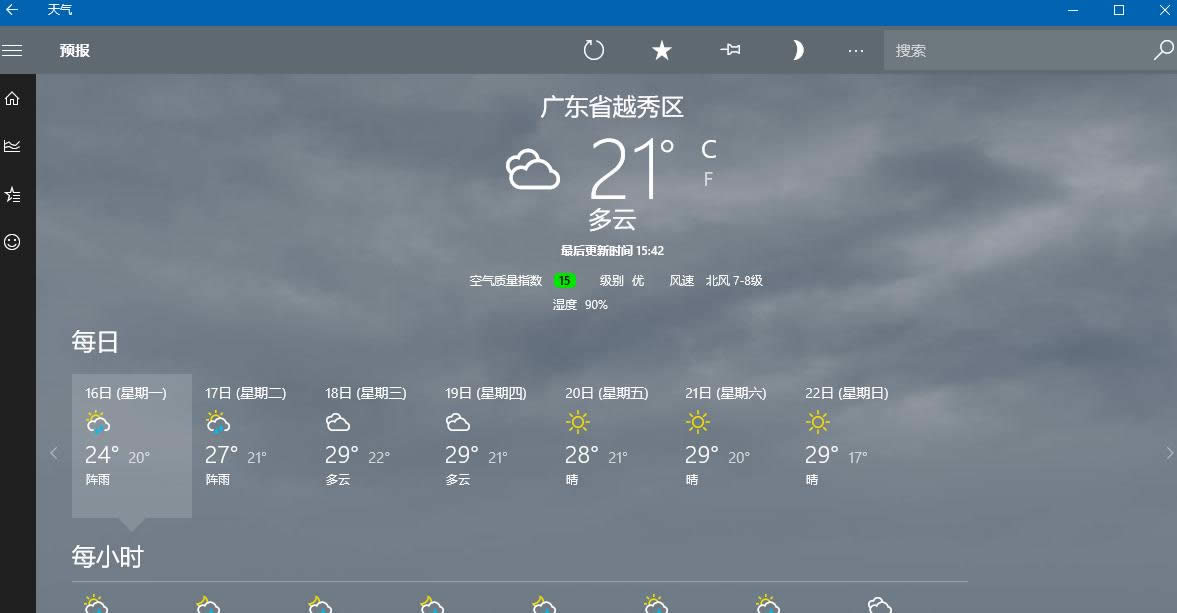The image size is (1177, 613).
Task: Open the more options ellipsis menu
Action: click(x=856, y=50)
